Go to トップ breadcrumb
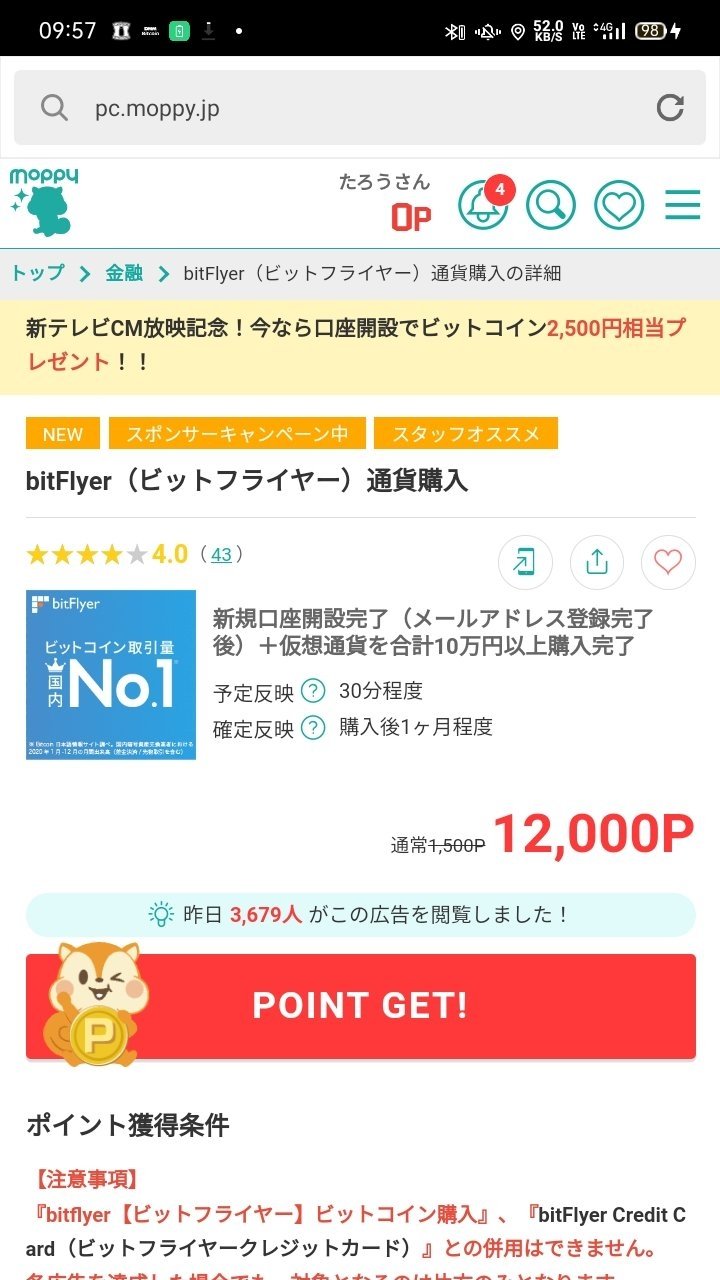Image resolution: width=720 pixels, height=1280 pixels. click(39, 273)
